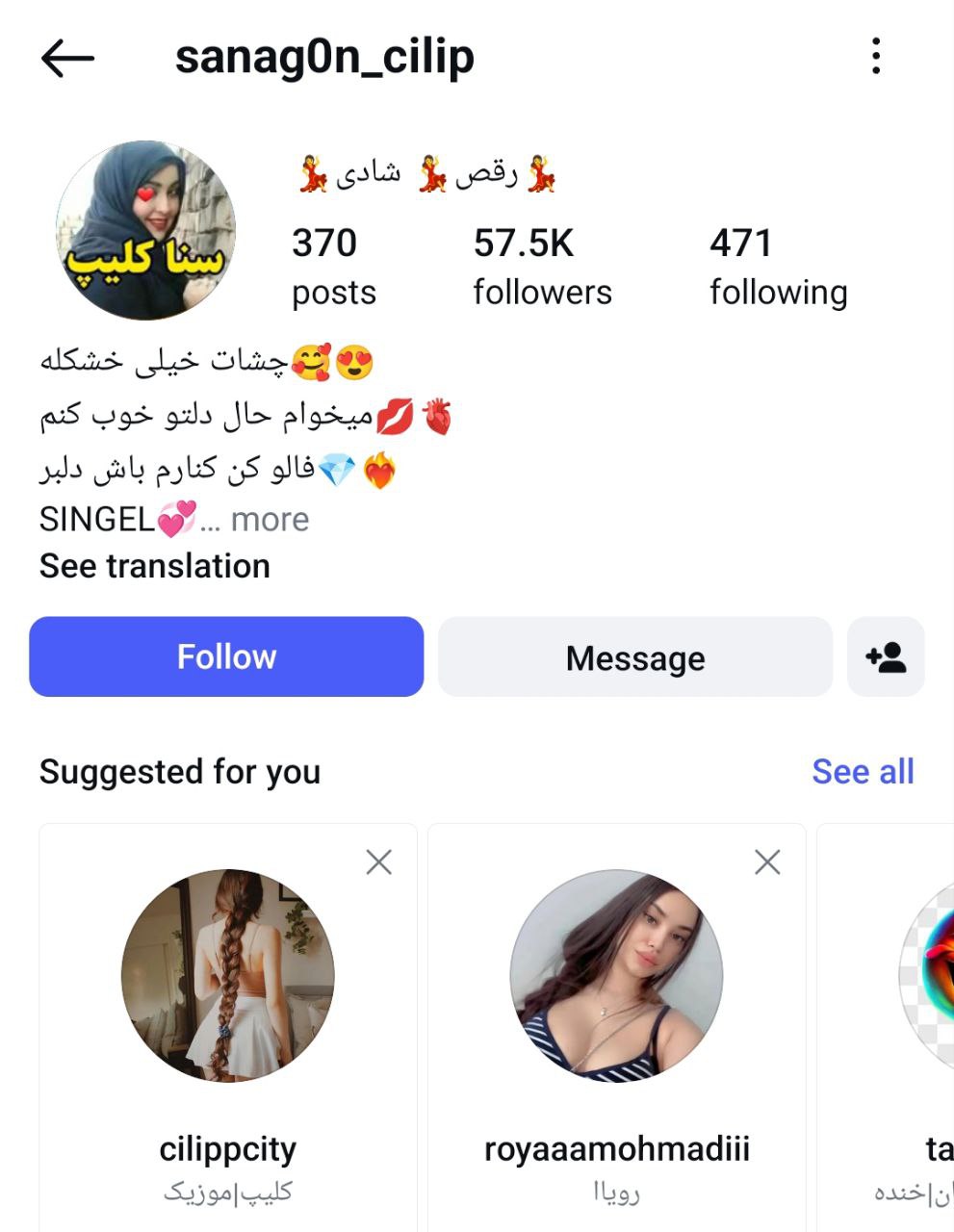Open royaaamohmadiii's suggested profile

point(616,977)
